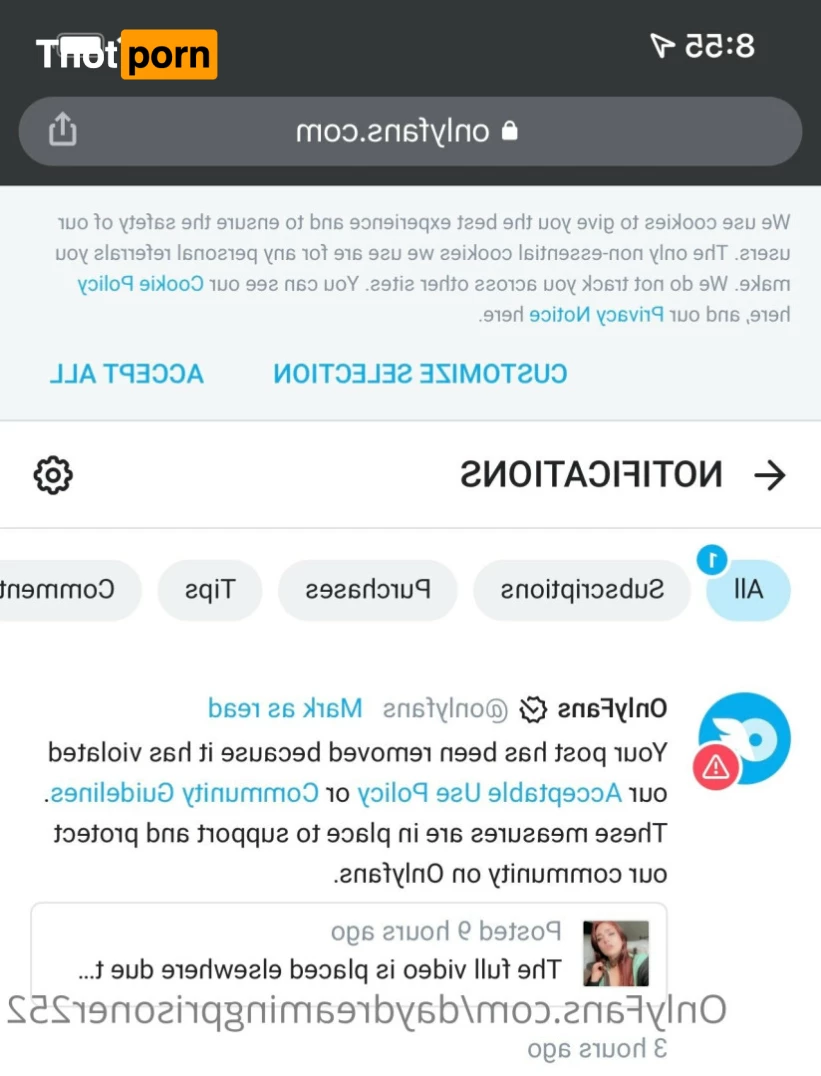This screenshot has height=1076, width=821.
Task: Switch to the Purchases filter
Action: [367, 590]
